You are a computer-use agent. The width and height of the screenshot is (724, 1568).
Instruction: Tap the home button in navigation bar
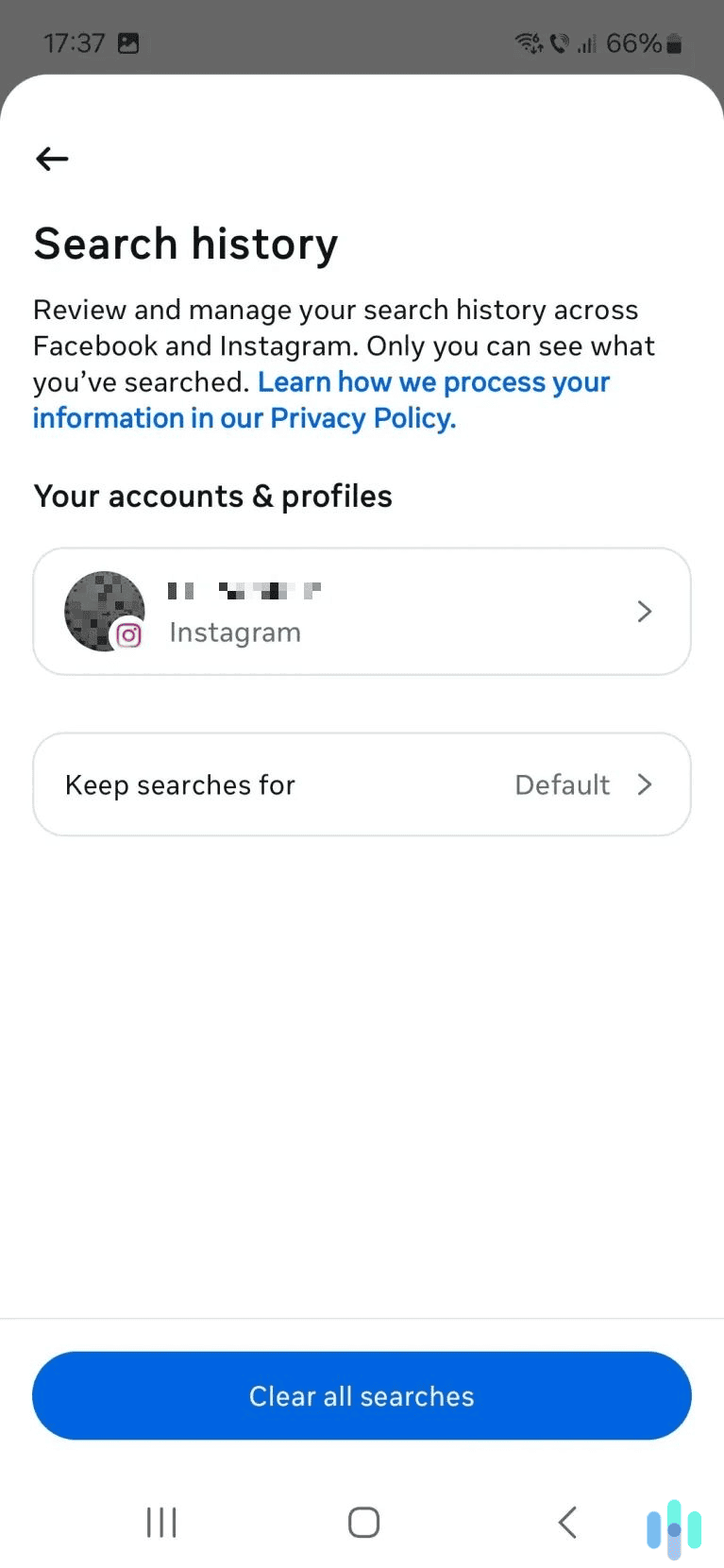[x=362, y=1522]
